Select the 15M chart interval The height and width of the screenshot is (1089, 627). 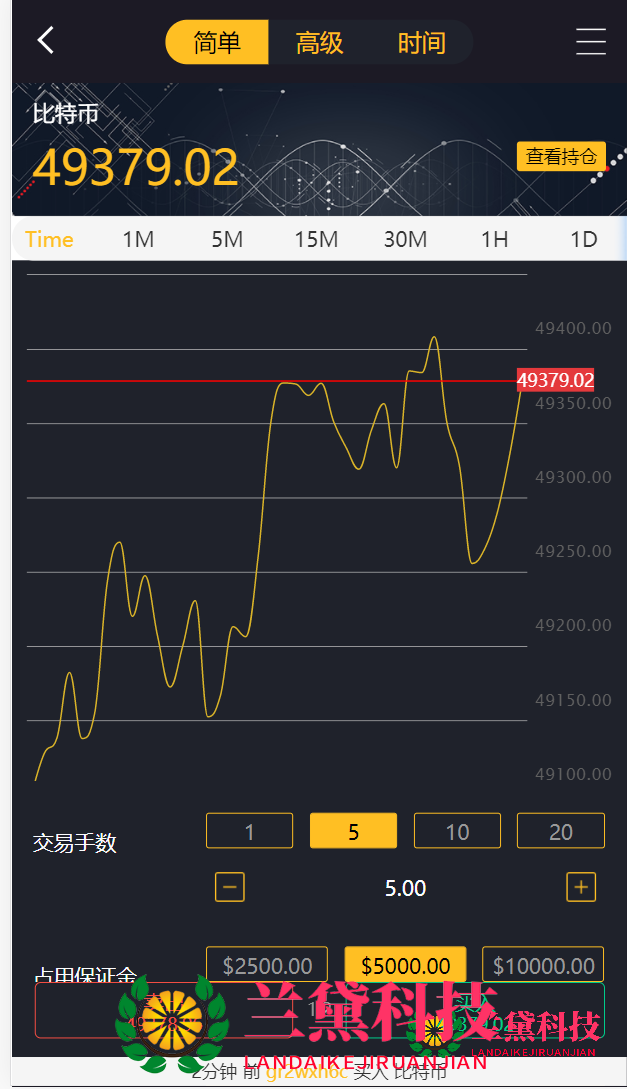[316, 239]
